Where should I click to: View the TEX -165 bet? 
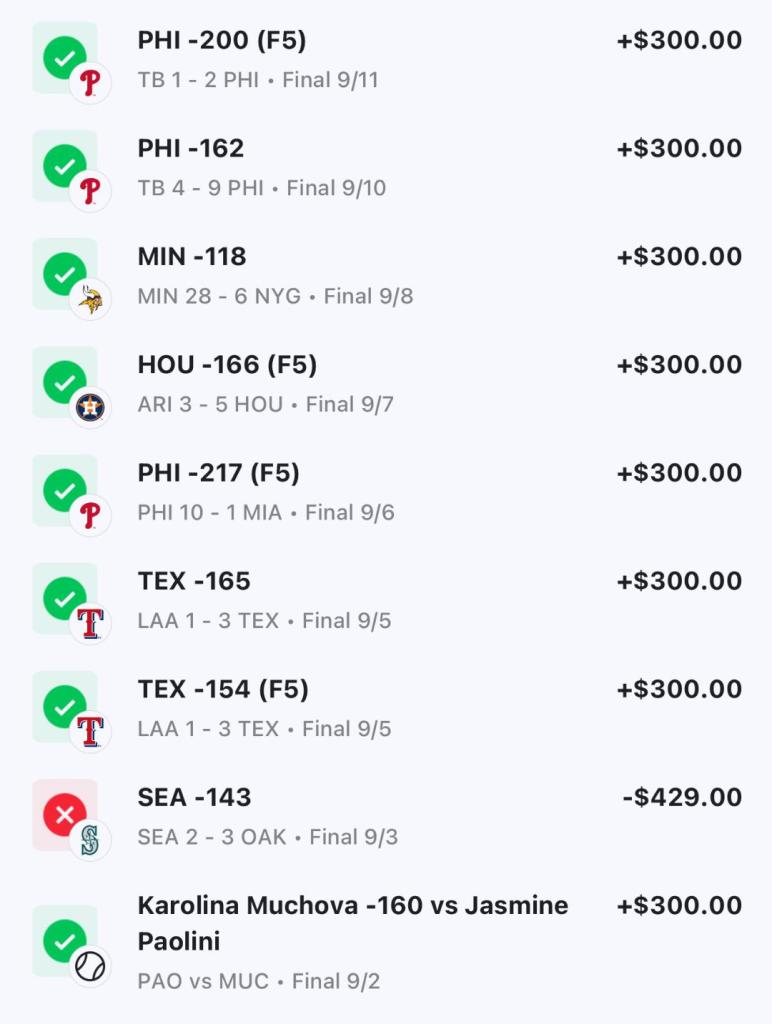[194, 581]
